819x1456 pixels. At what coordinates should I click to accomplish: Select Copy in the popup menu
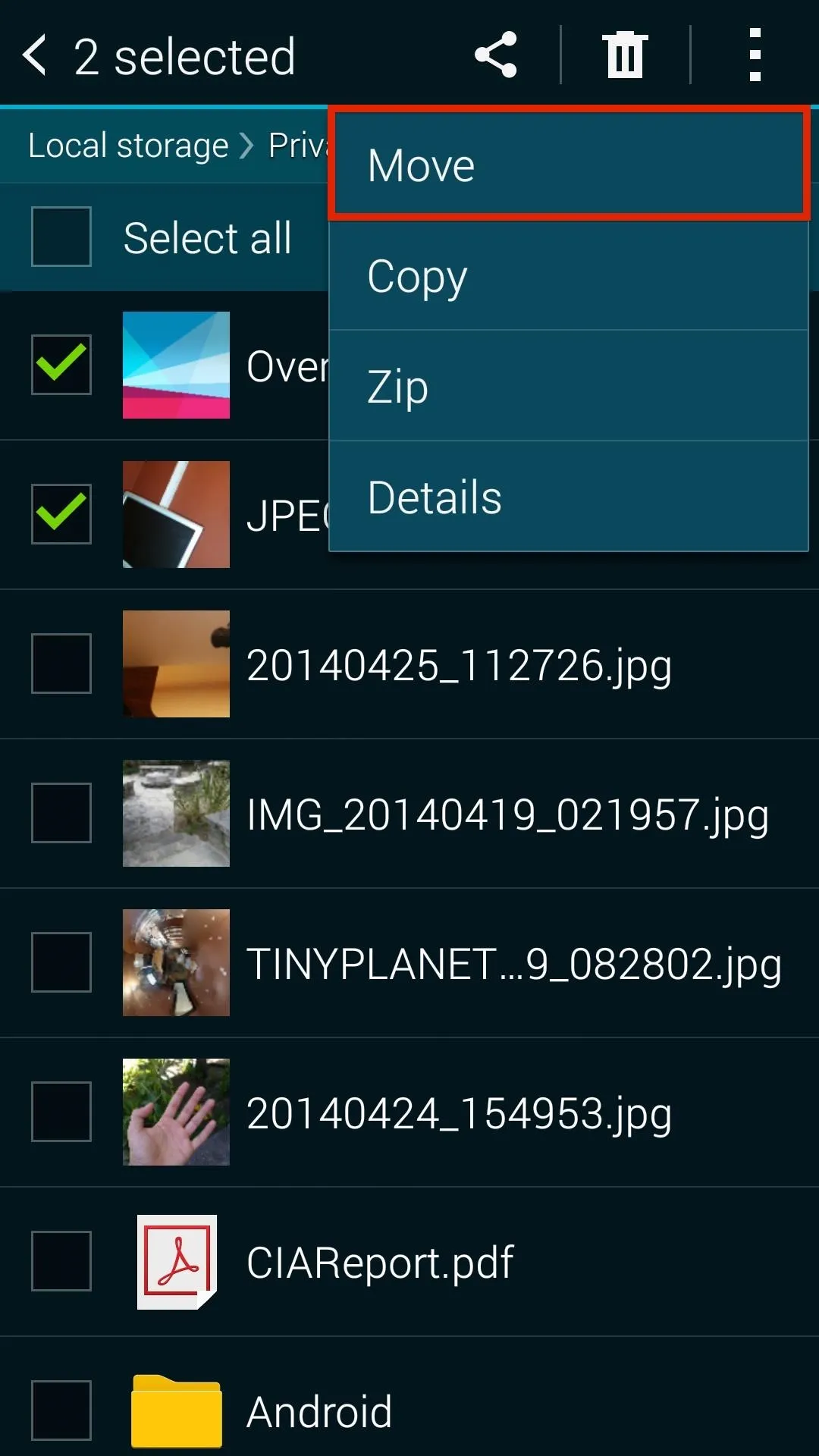click(x=569, y=275)
